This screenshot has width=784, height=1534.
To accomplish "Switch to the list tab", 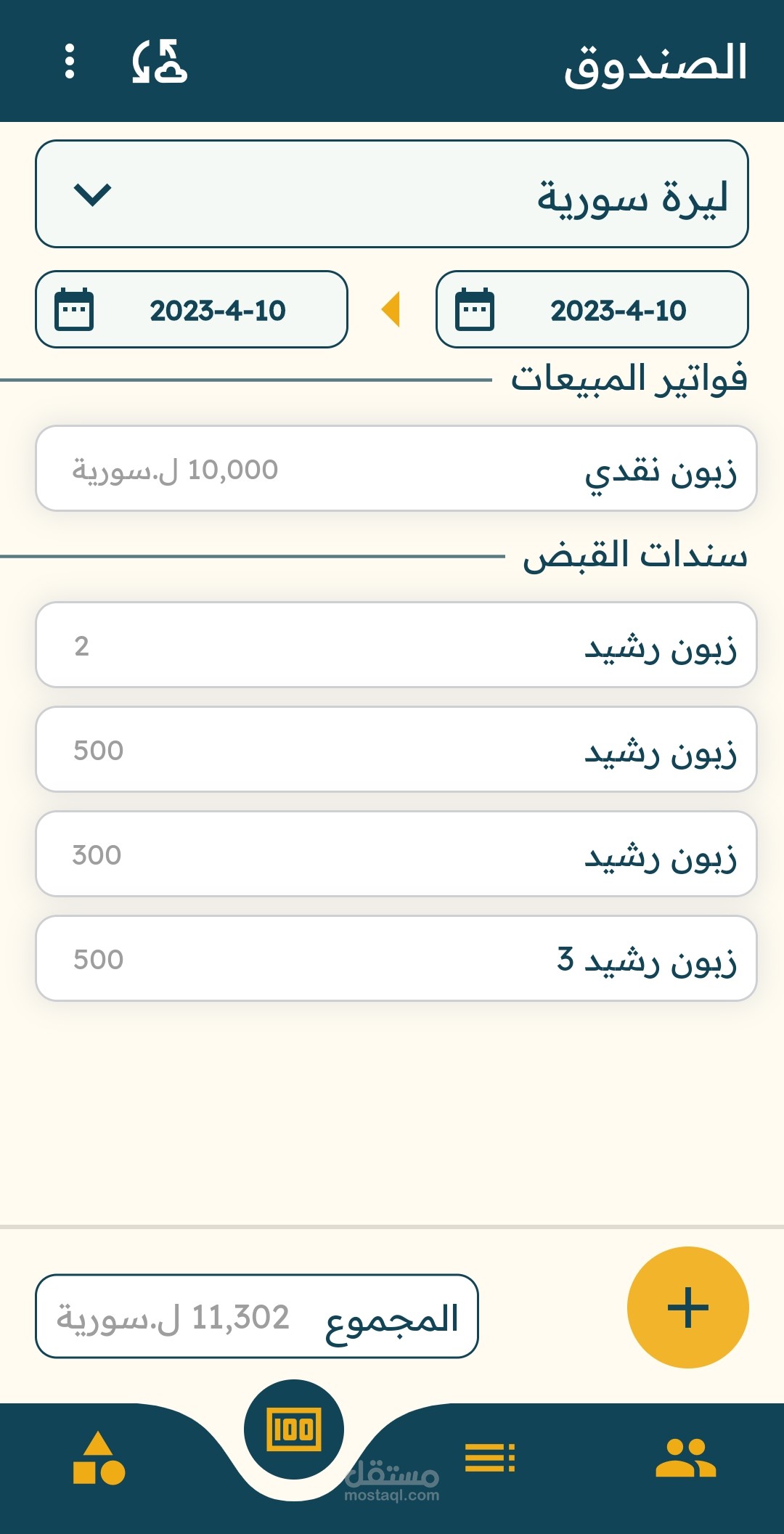I will 490,1458.
